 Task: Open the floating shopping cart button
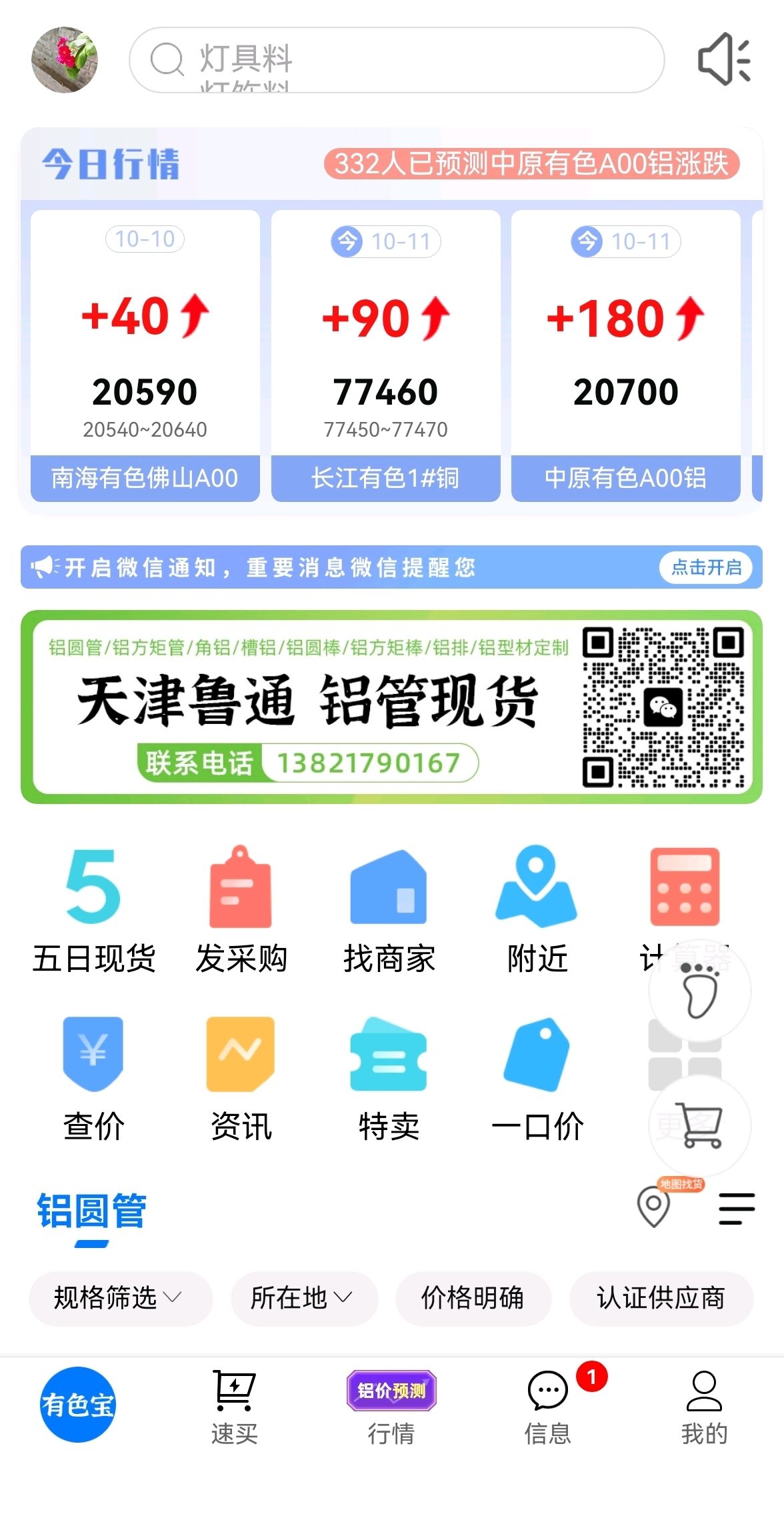tap(700, 1126)
